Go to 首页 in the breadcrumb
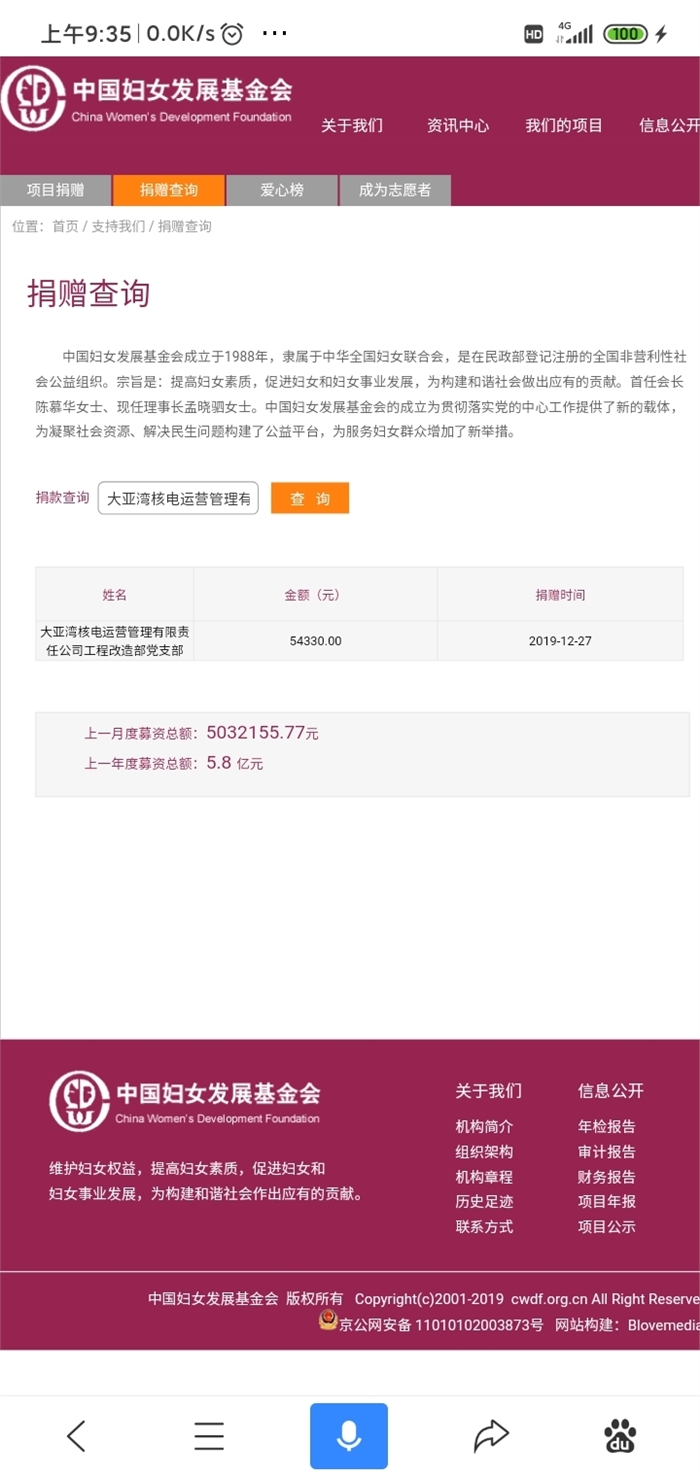Viewport: 700px width, 1477px height. [x=65, y=226]
